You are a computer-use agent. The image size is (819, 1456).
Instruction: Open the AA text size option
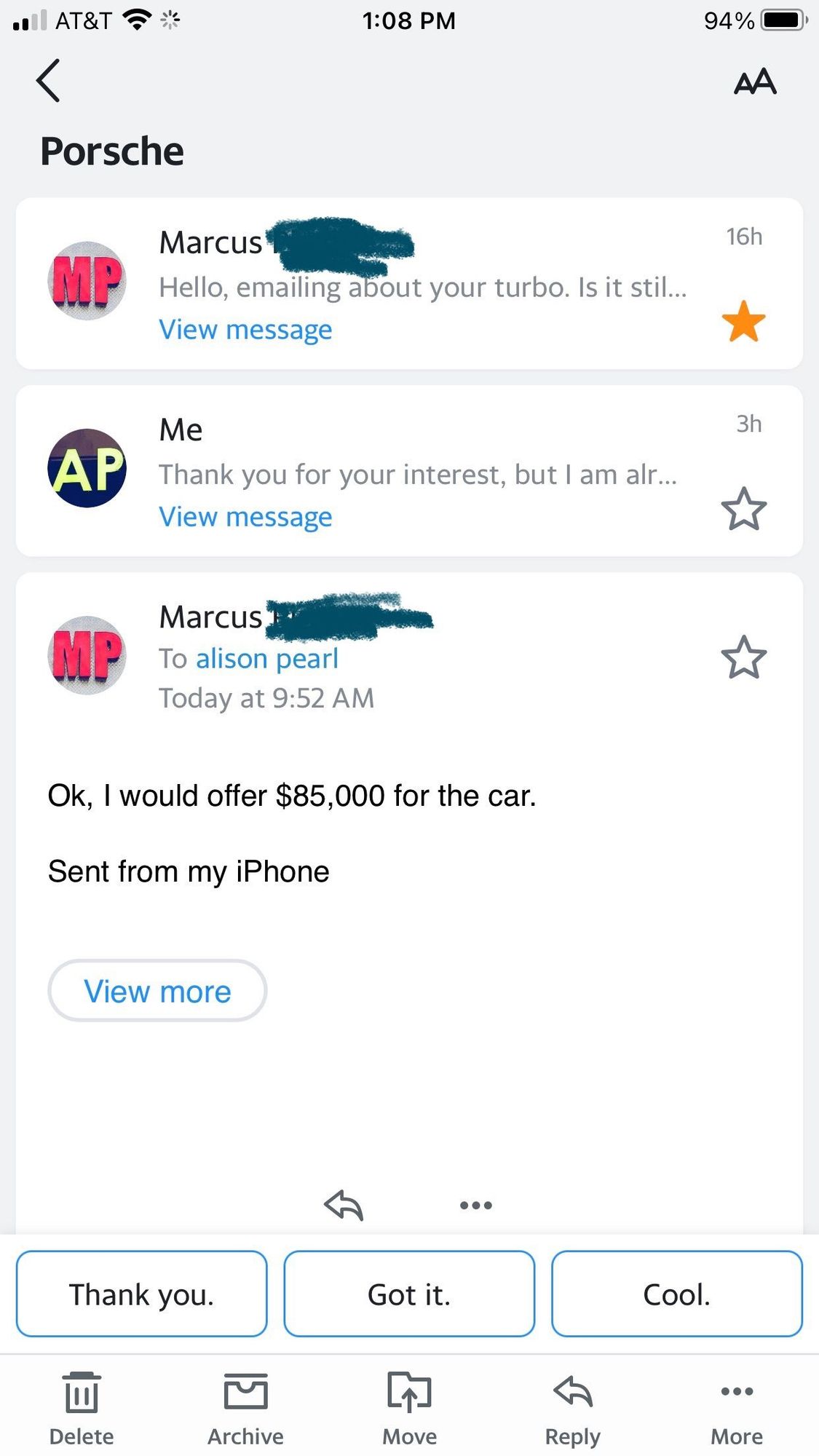coord(755,82)
